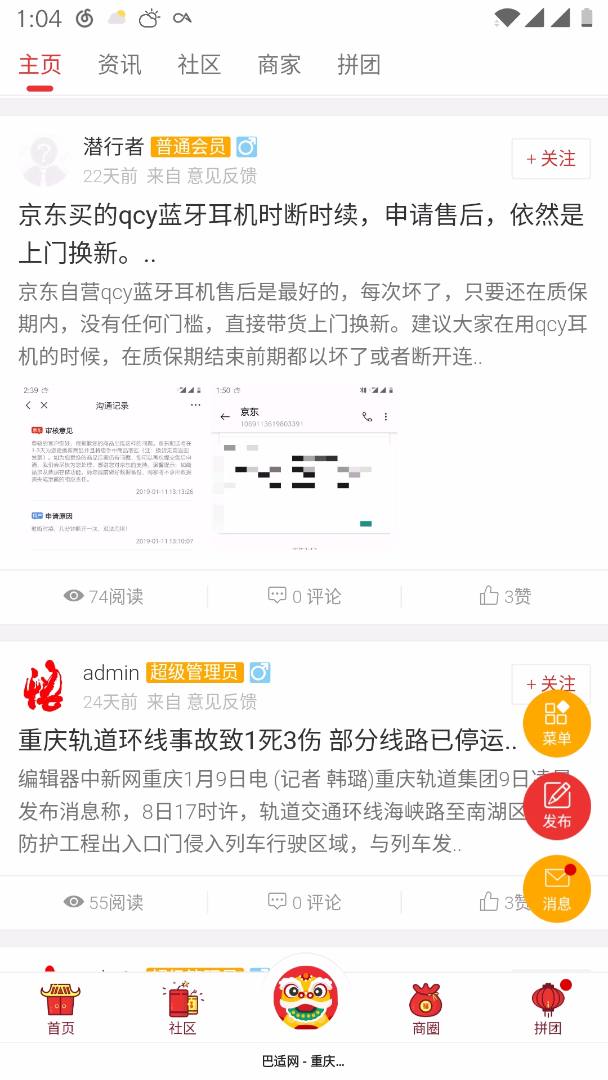
Task: Open the 重庆轨道环线事故 article
Action: [268, 740]
